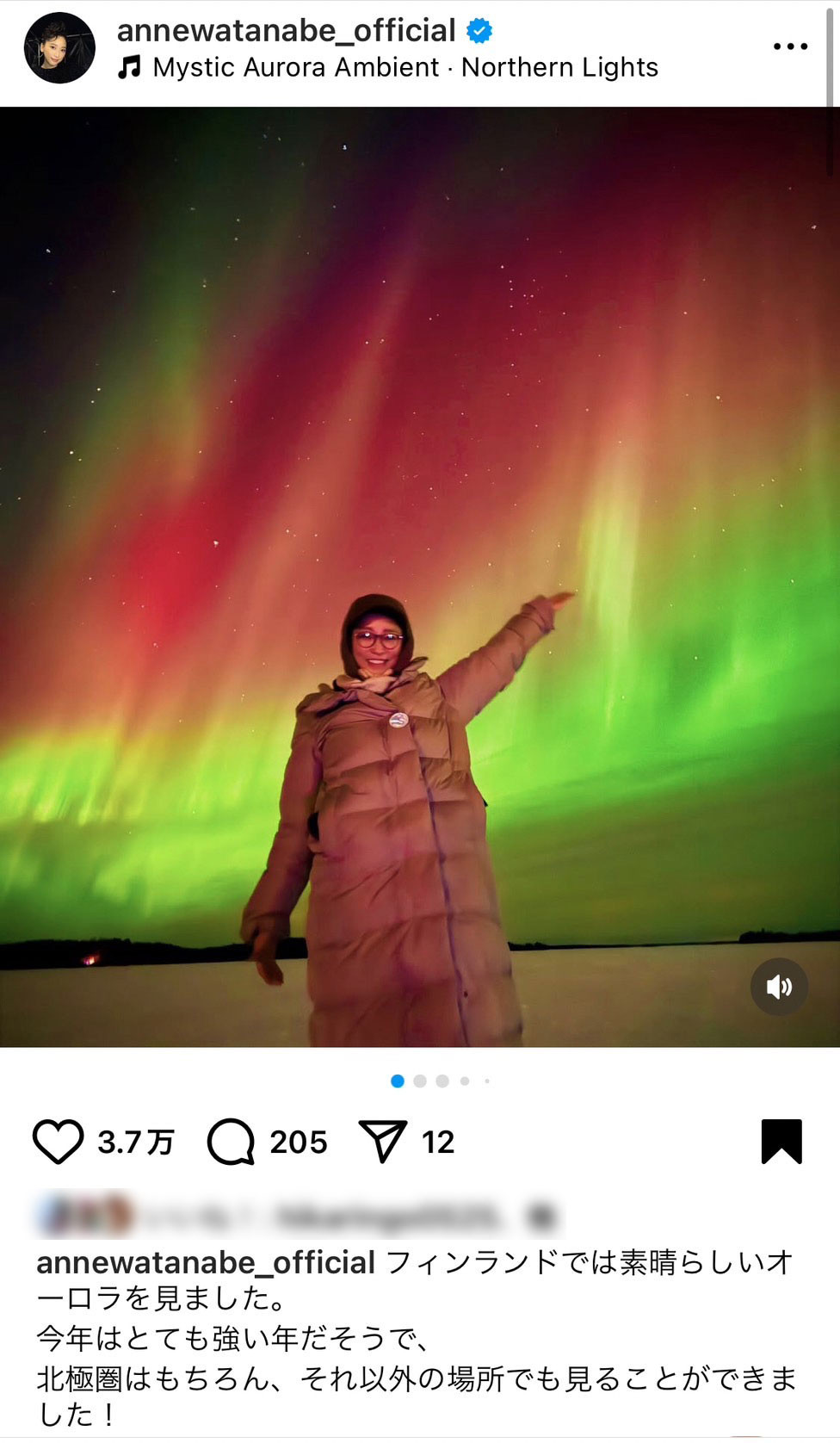Viewport: 840px width, 1443px height.
Task: Like this aurora post
Action: 58,1142
